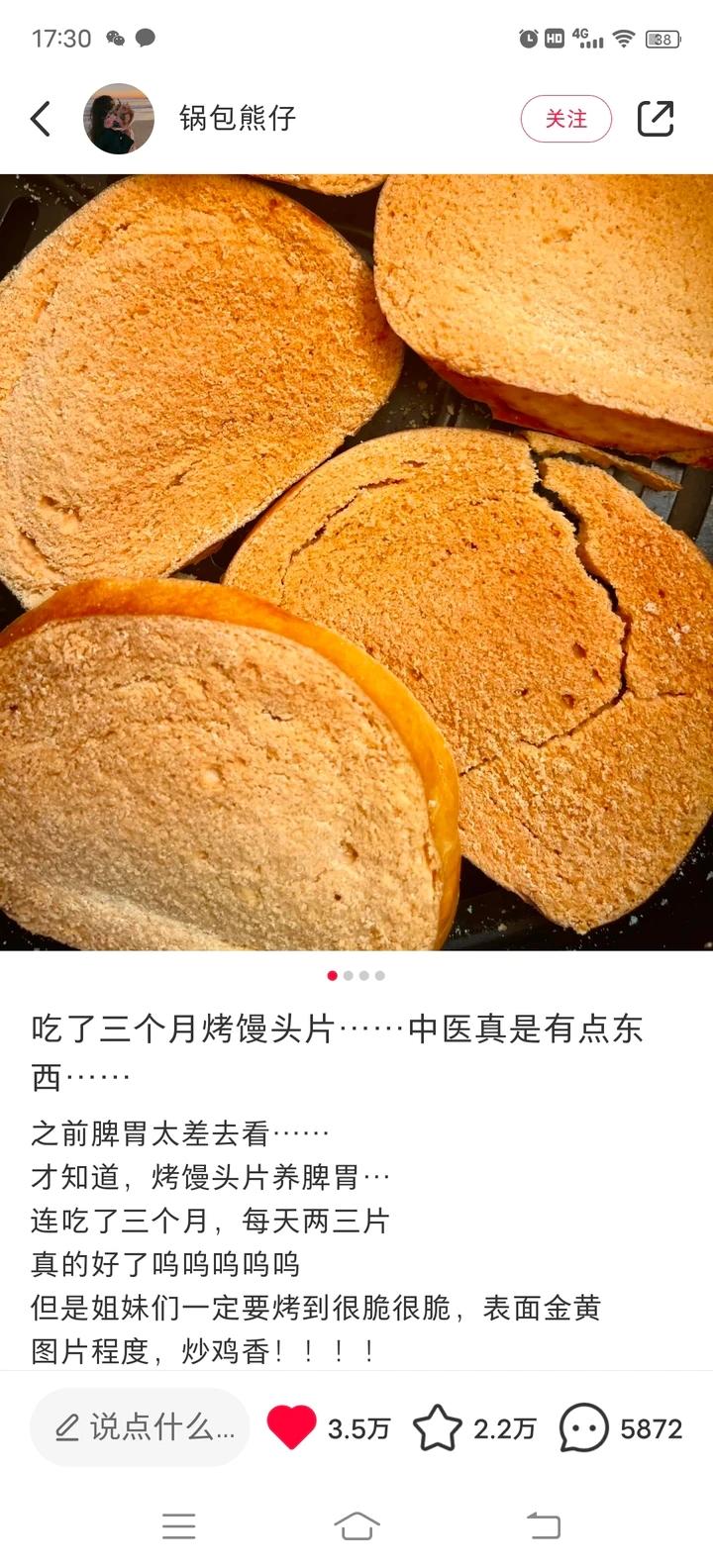Image resolution: width=713 pixels, height=1568 pixels.
Task: Select the last carousel dot
Action: 379,976
